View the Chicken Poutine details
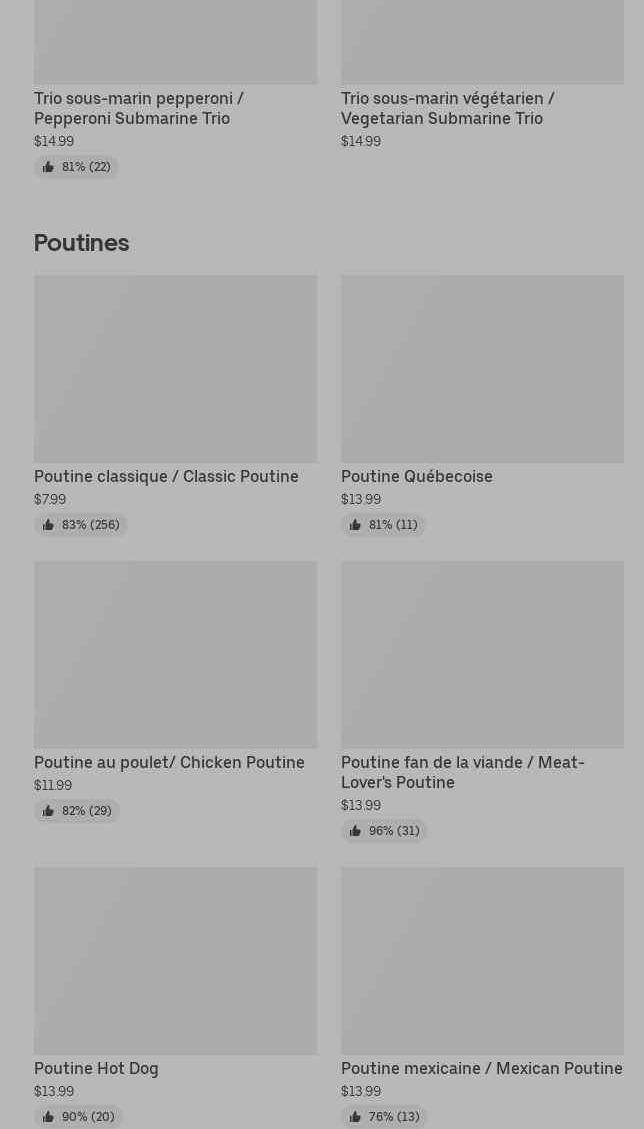This screenshot has height=1129, width=644. (175, 655)
